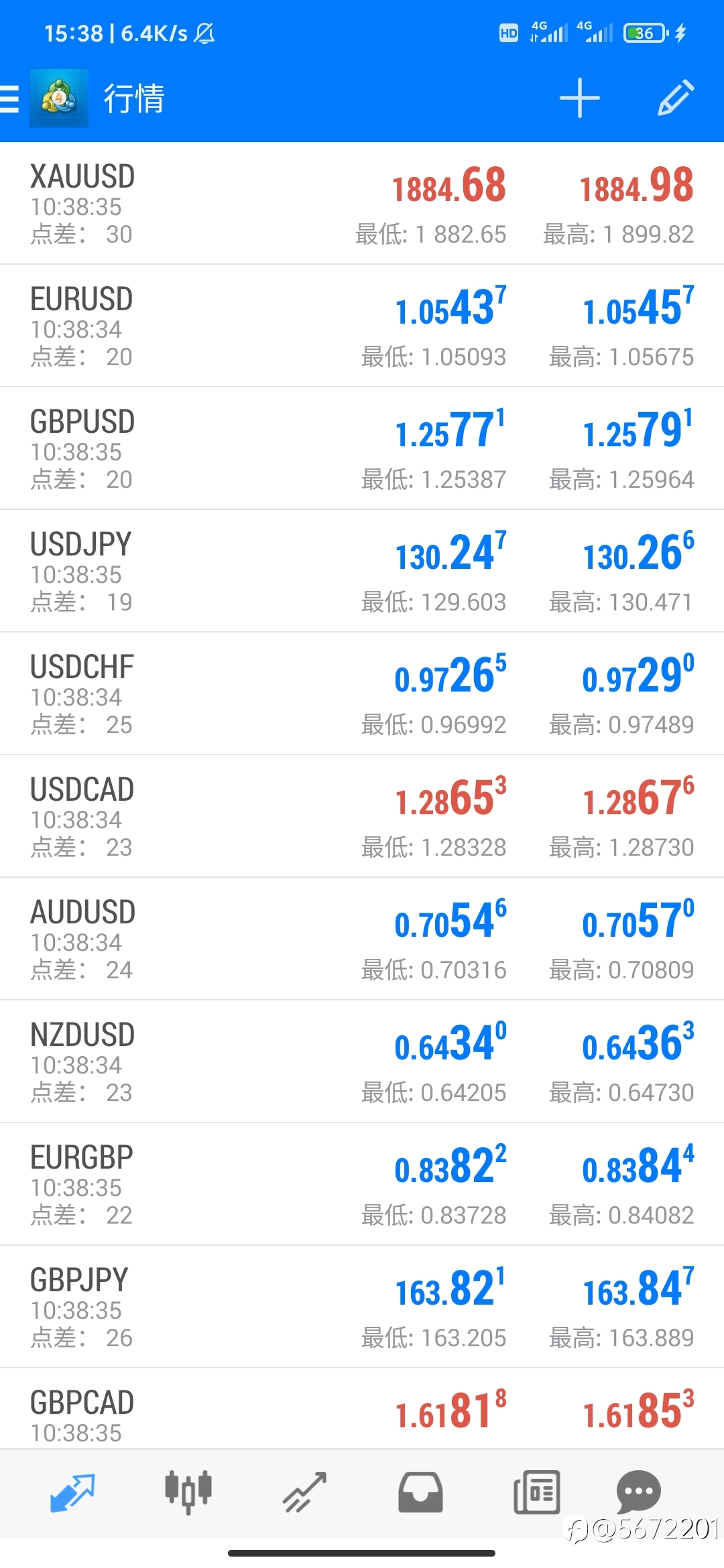Screen dimensions: 724x1568
Task: Open the XAUUSD quote row
Action: click(362, 204)
